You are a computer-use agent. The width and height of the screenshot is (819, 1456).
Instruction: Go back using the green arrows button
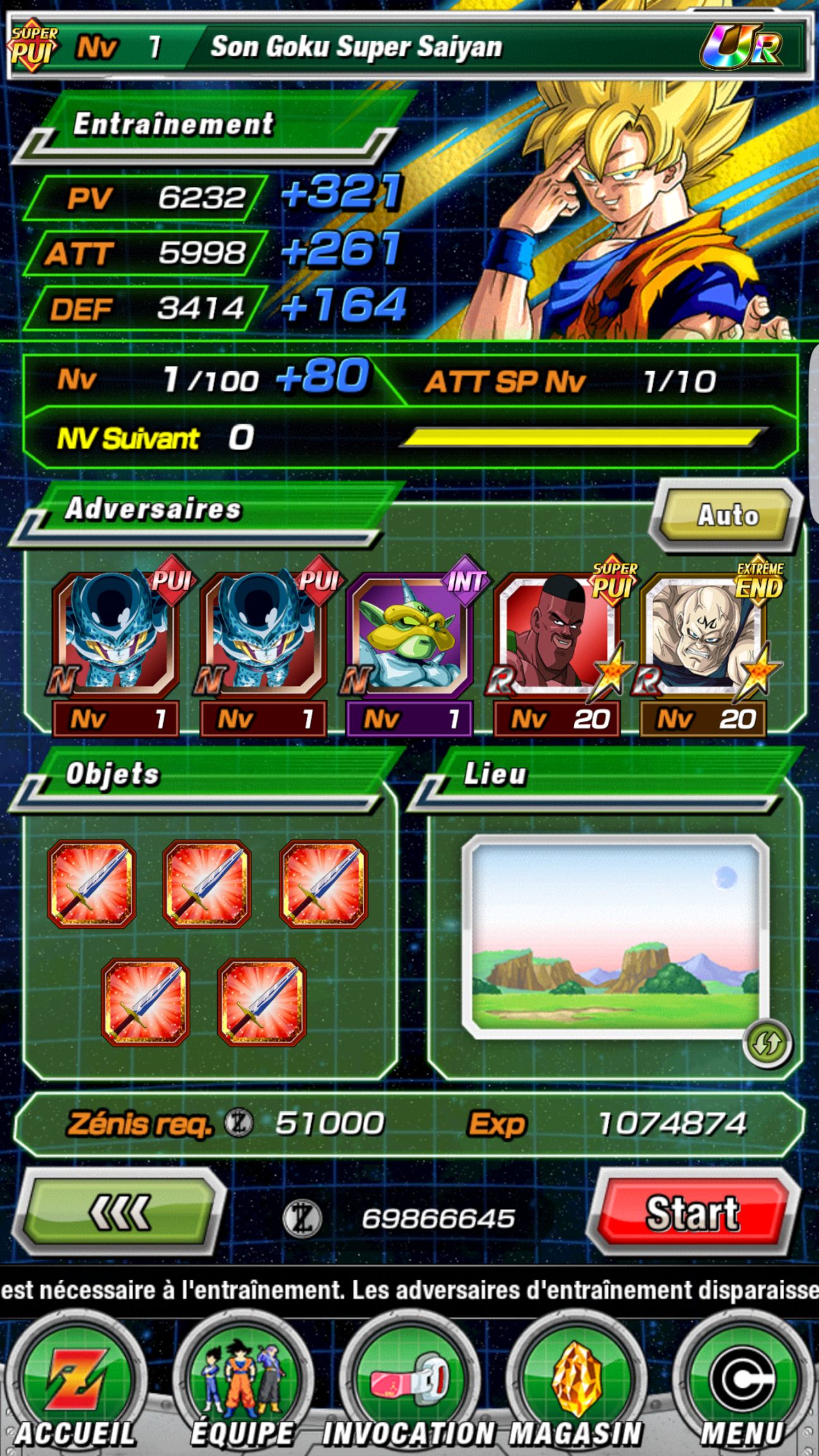119,1212
